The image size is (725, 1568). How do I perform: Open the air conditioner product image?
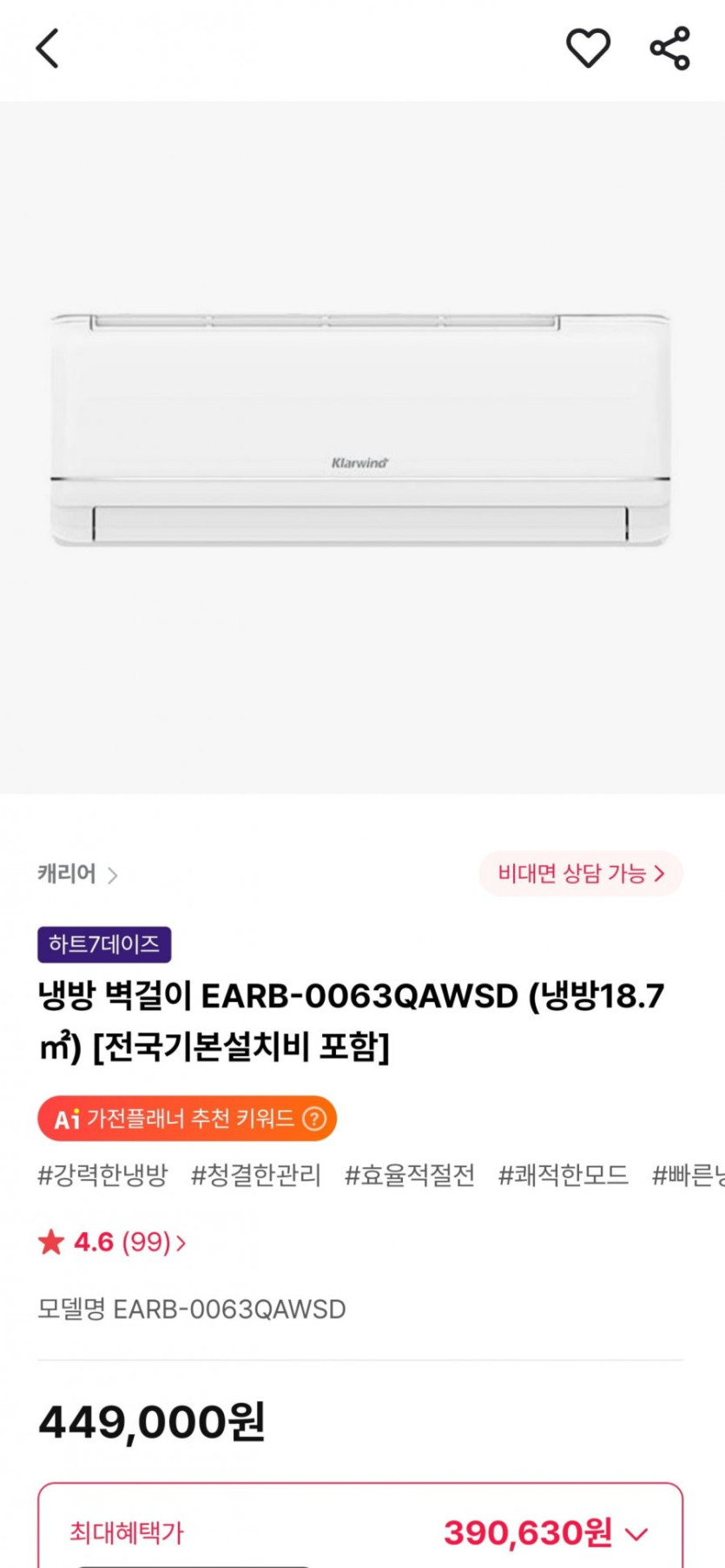pyautogui.click(x=362, y=447)
